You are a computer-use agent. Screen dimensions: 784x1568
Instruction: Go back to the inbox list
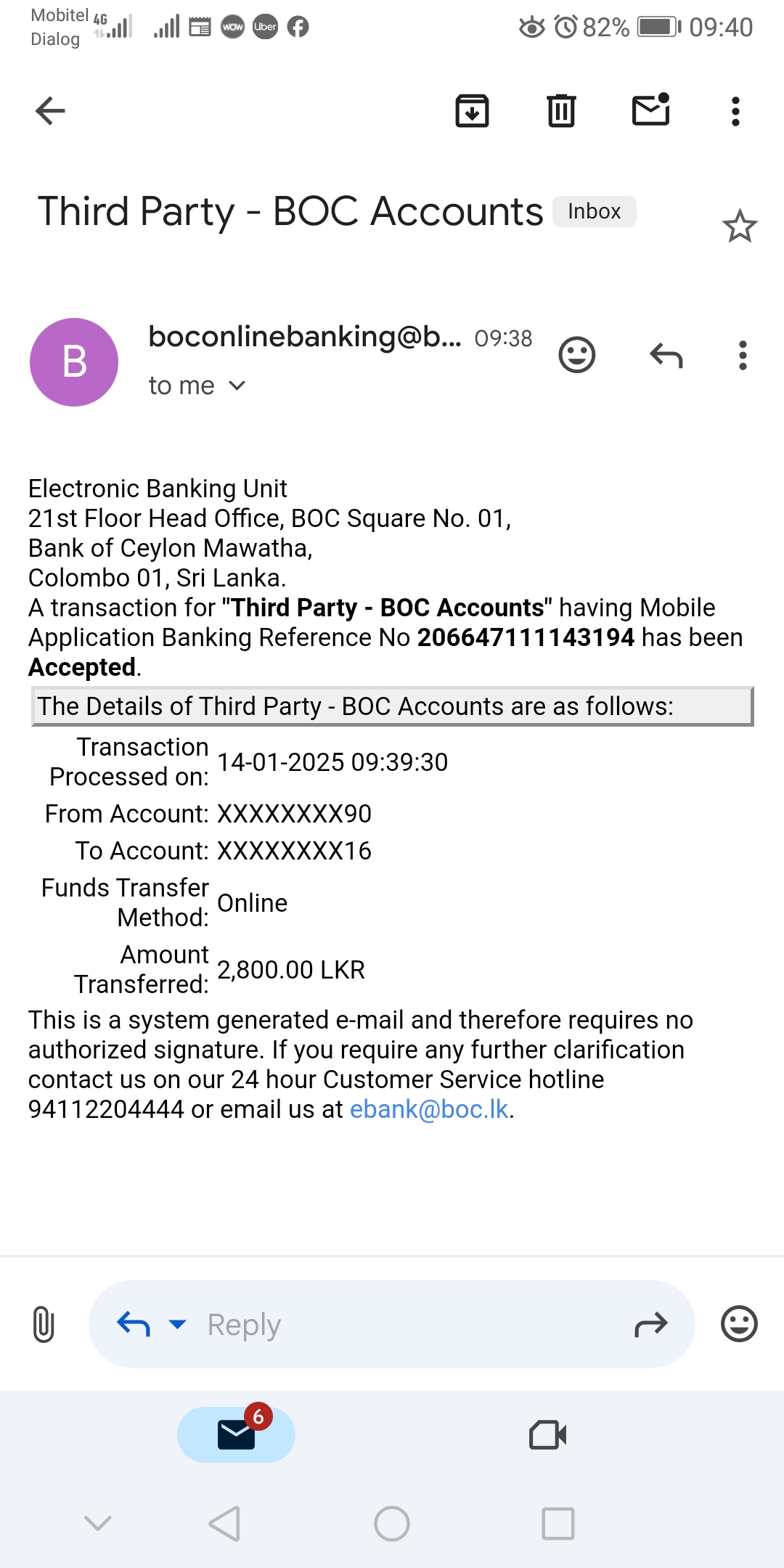point(51,111)
